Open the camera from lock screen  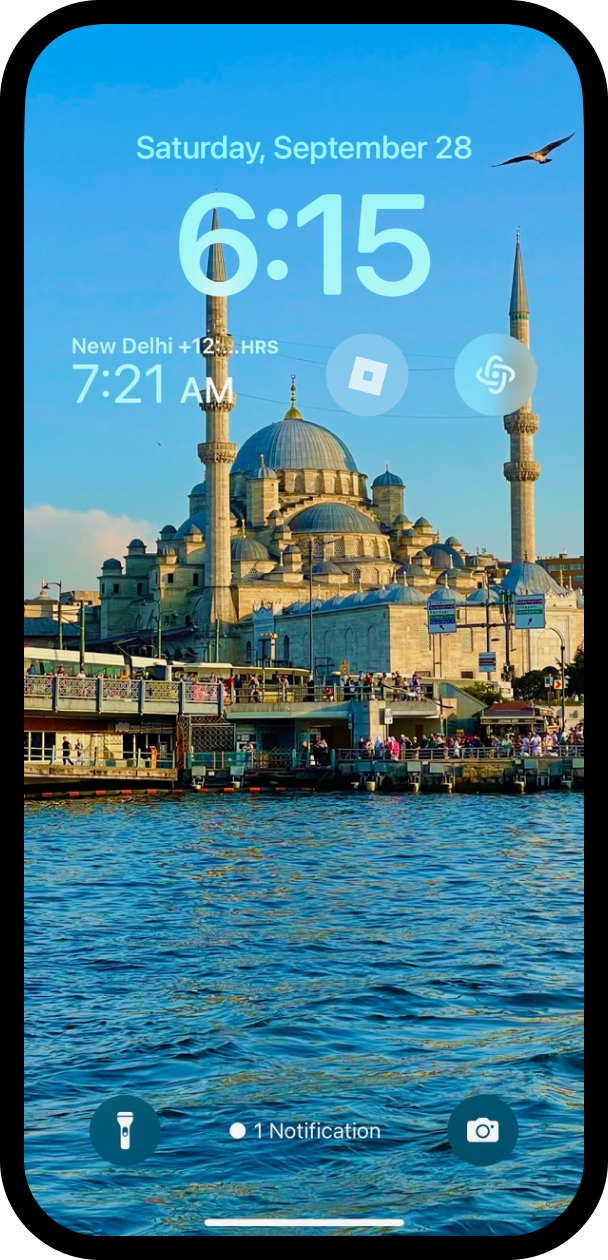[482, 1130]
